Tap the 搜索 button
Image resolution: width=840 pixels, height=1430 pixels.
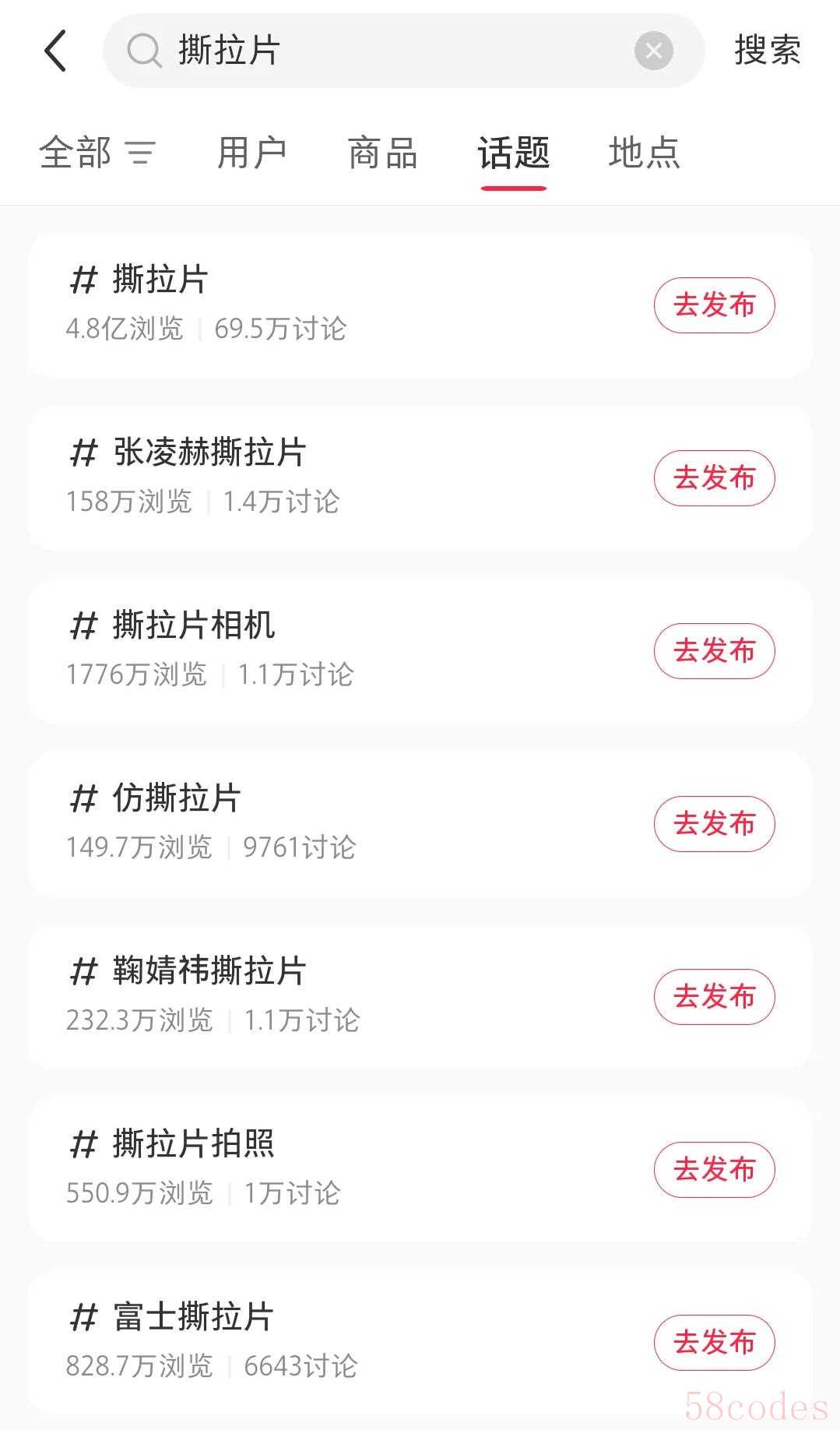tap(767, 51)
